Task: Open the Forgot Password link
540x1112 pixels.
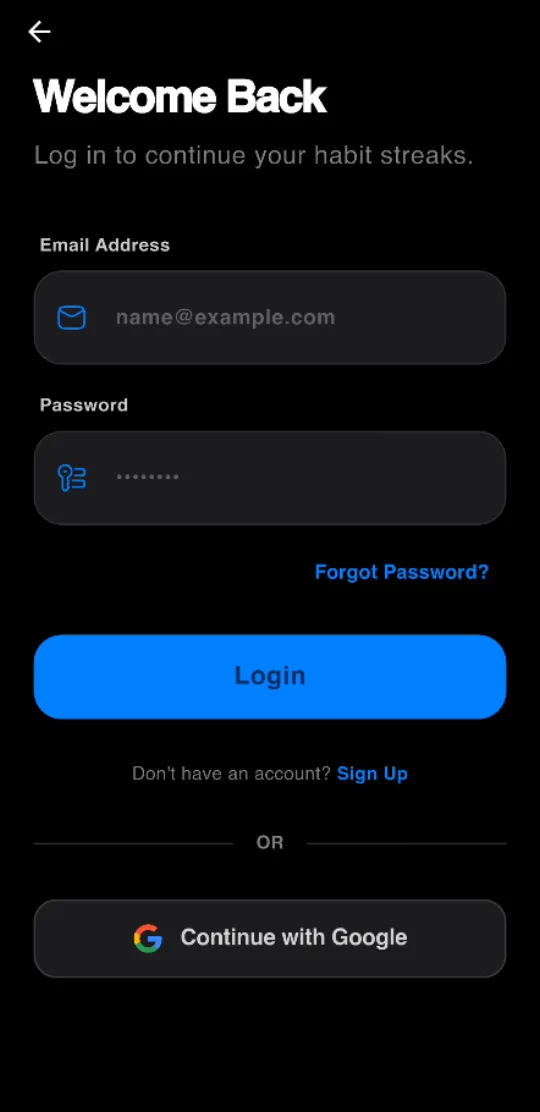Action: click(x=402, y=572)
